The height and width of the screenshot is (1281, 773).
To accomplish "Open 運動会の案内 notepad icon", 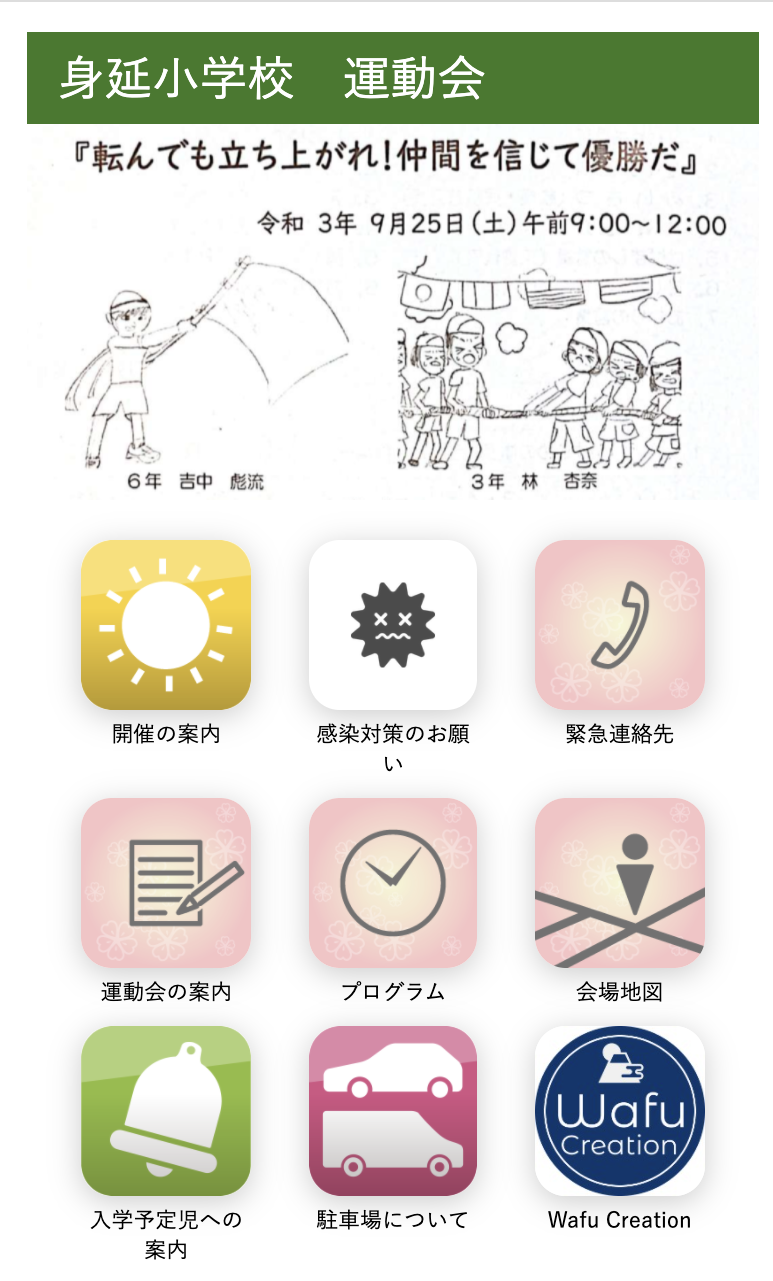I will click(166, 883).
